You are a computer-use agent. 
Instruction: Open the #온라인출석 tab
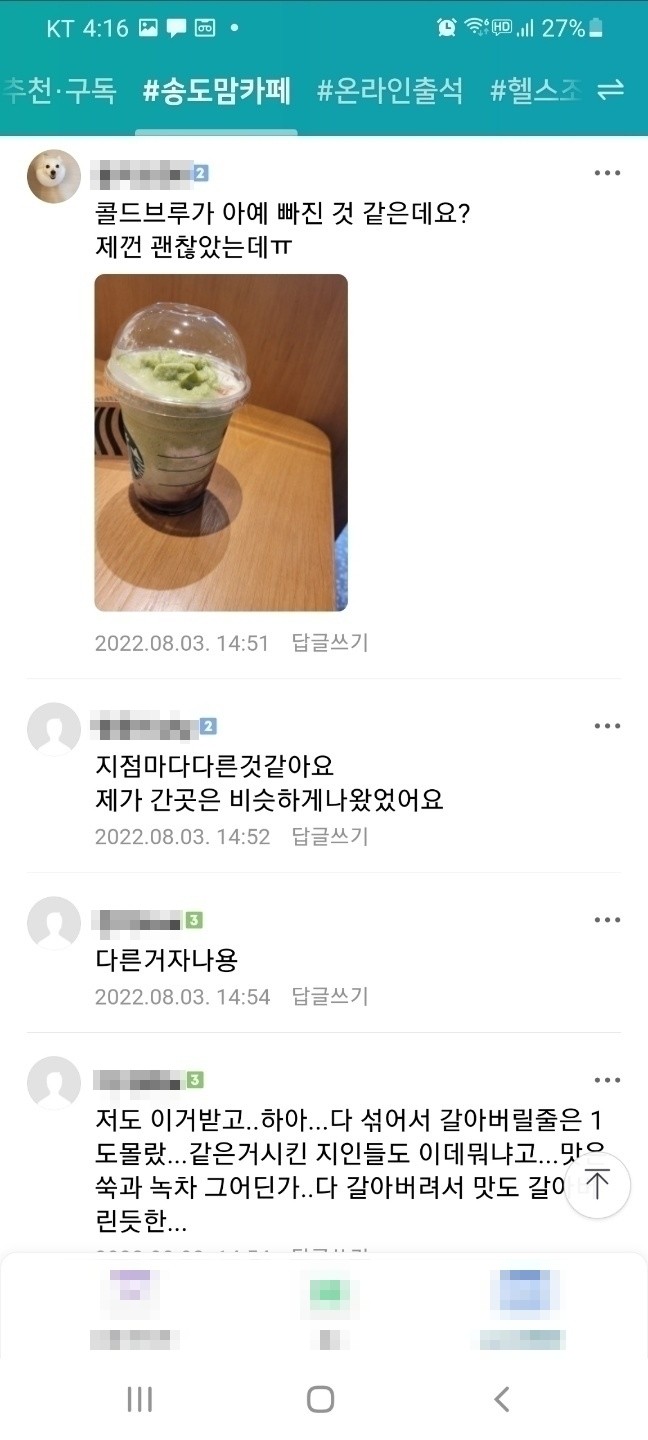pos(390,91)
